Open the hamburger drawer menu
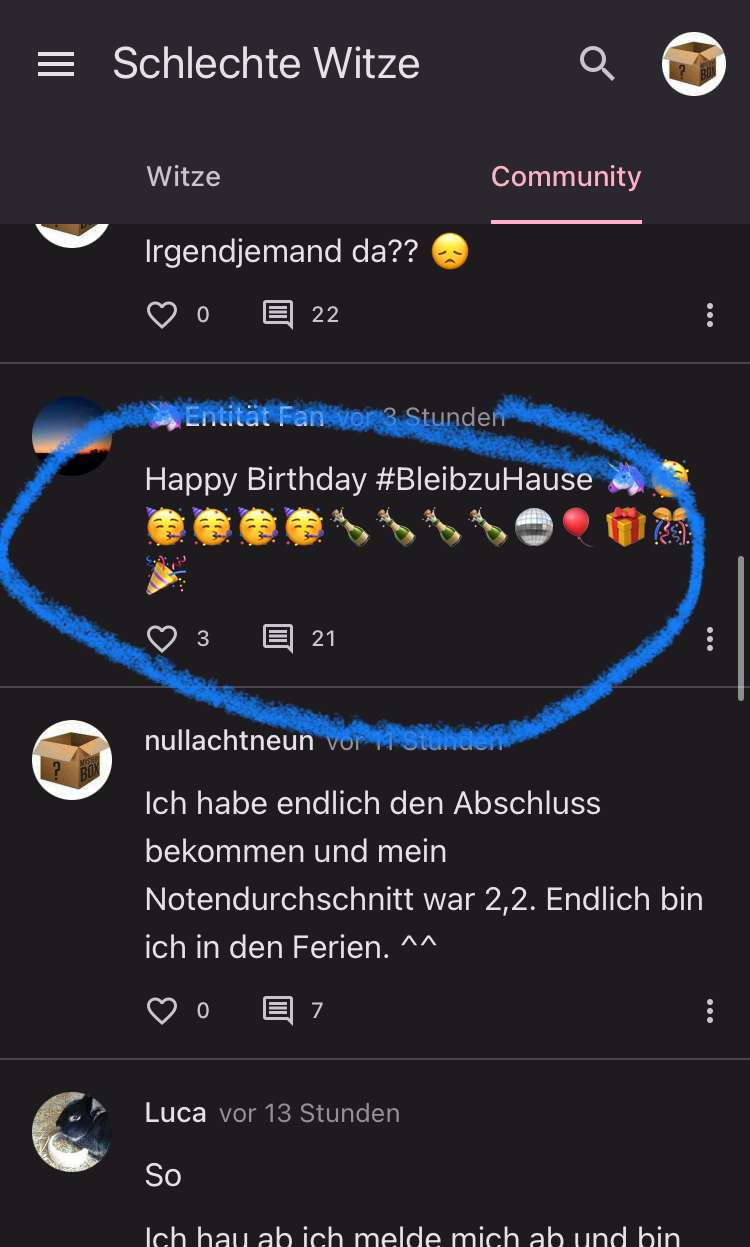This screenshot has height=1247, width=750. click(x=56, y=65)
